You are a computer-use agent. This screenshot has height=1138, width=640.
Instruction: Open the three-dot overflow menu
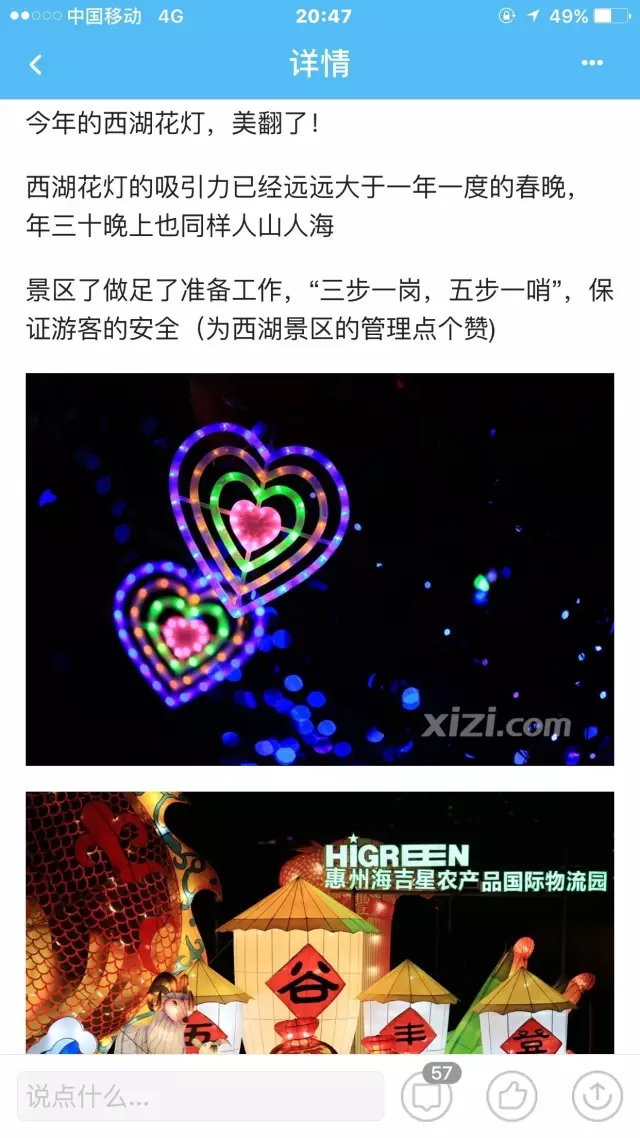point(592,63)
